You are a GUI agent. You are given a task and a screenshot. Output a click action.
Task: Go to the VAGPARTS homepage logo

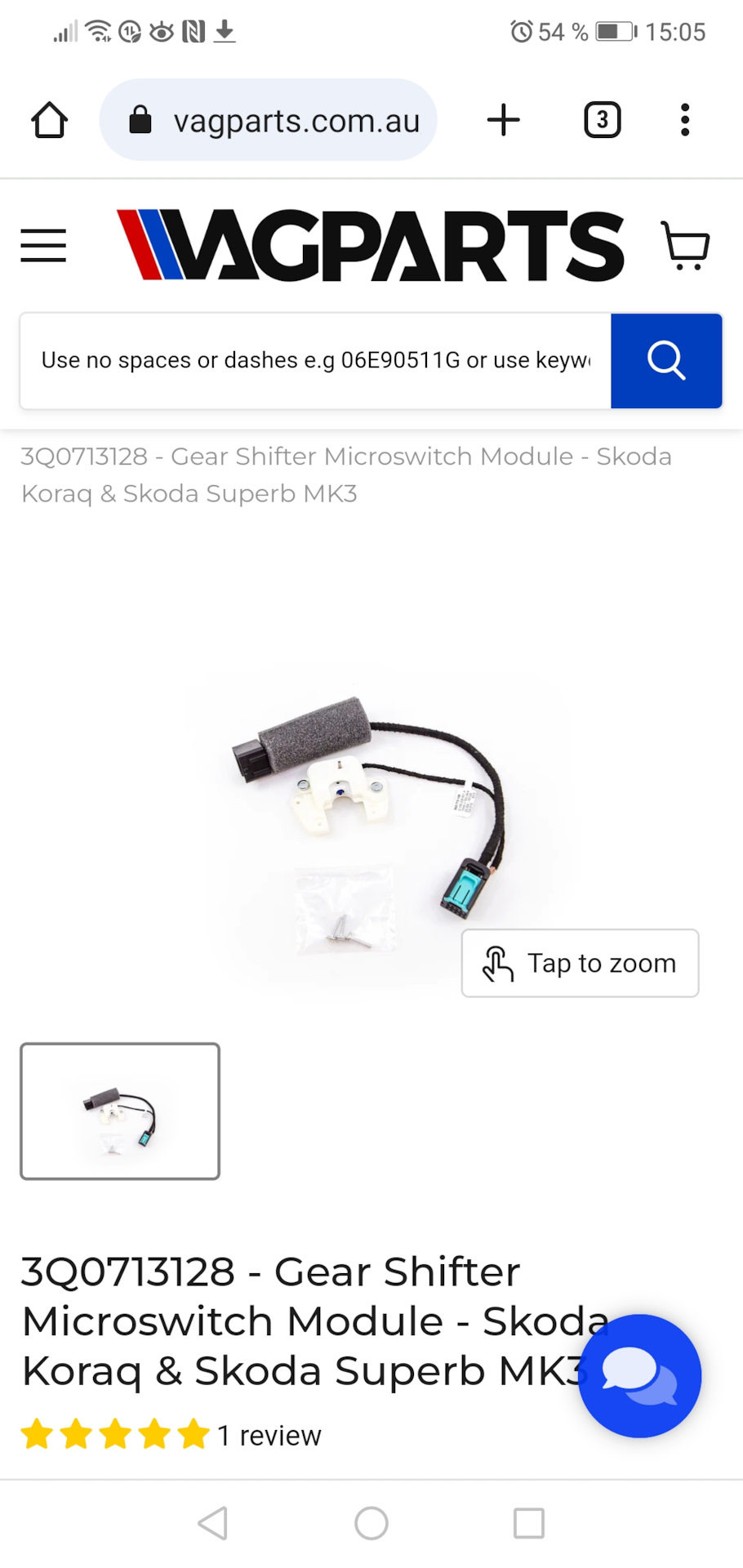point(371,245)
